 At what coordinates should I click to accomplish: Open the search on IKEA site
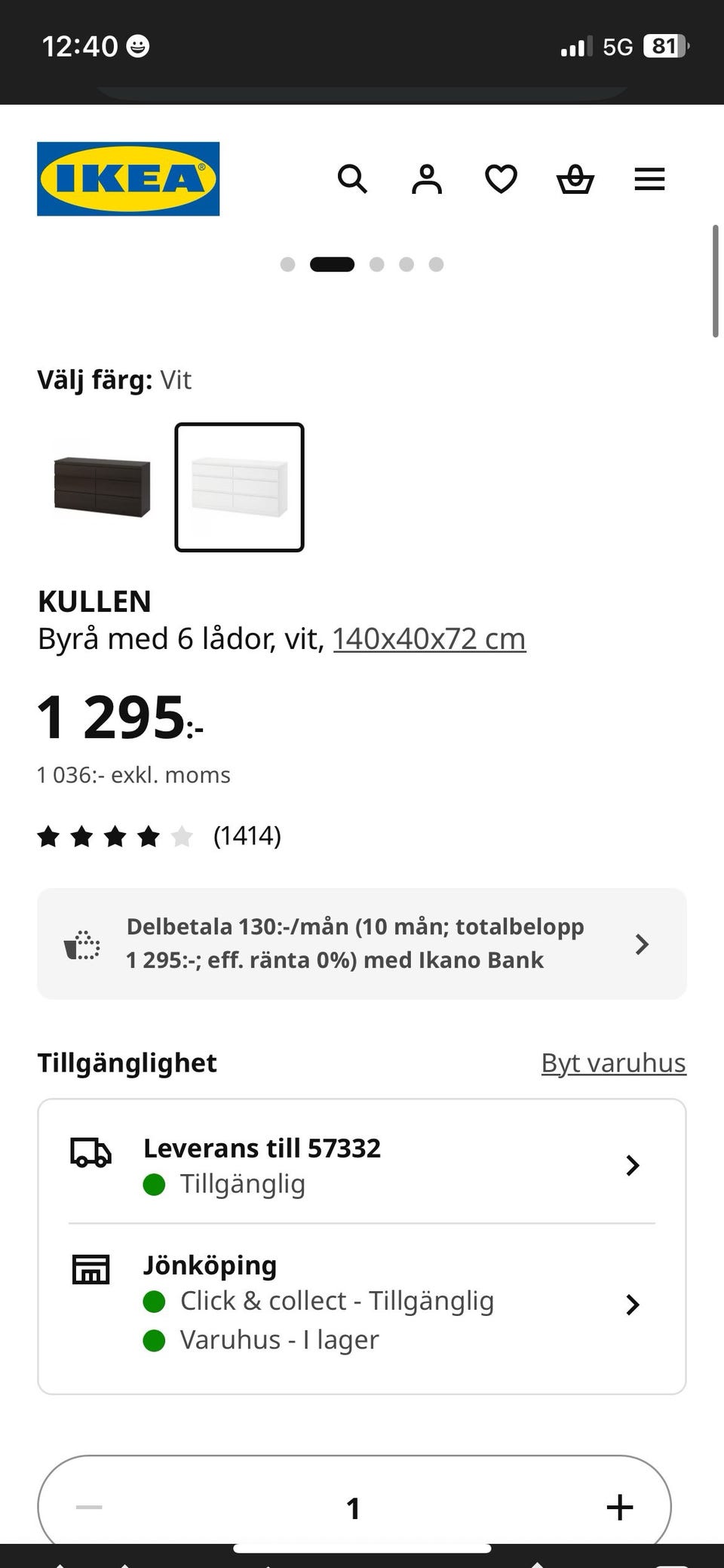point(352,179)
